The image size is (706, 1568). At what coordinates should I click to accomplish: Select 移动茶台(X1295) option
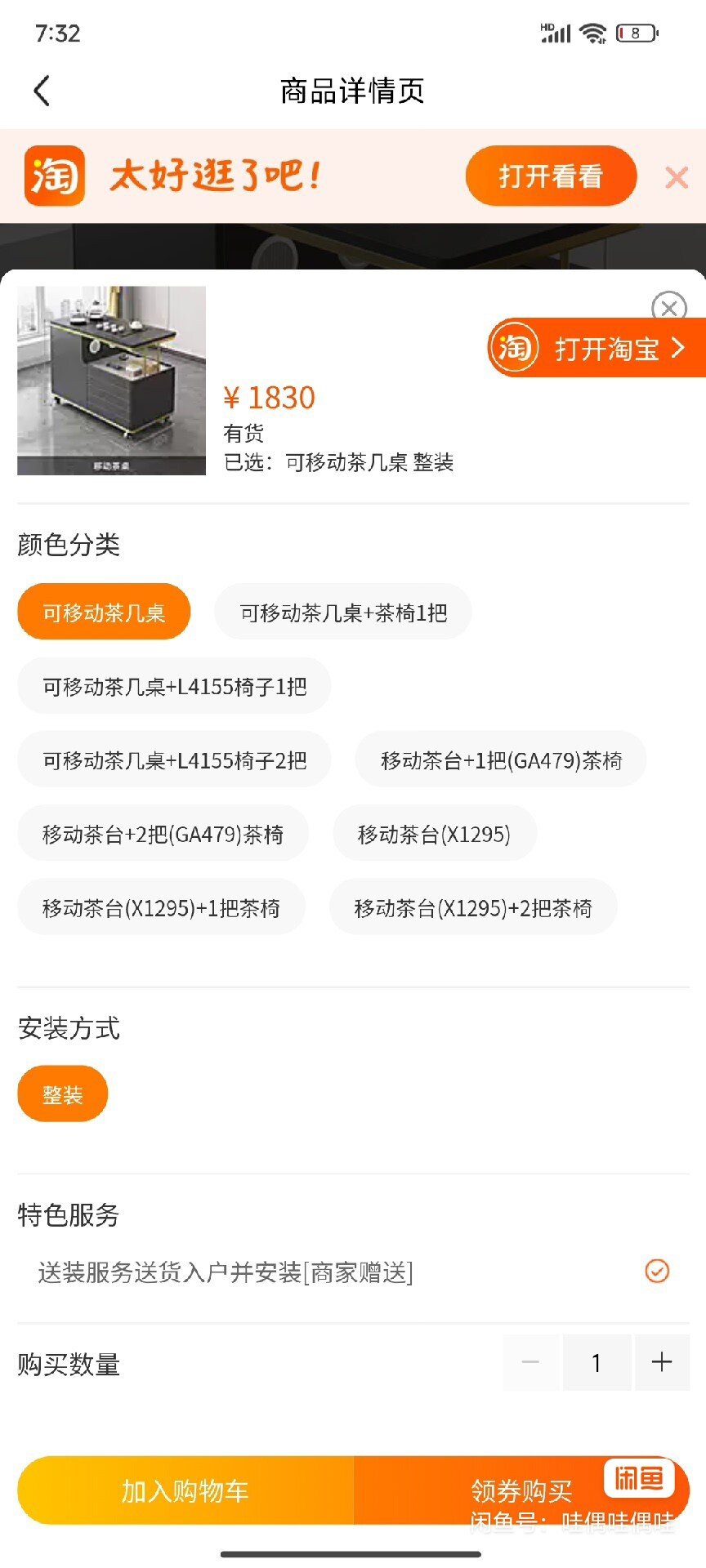pos(434,834)
